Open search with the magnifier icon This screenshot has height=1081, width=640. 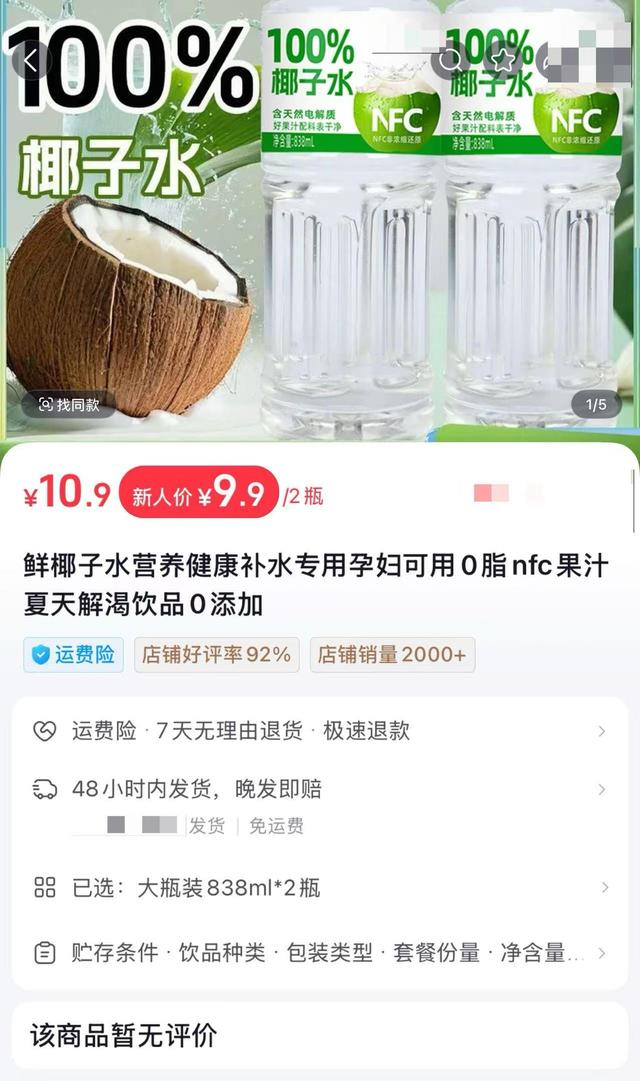449,60
